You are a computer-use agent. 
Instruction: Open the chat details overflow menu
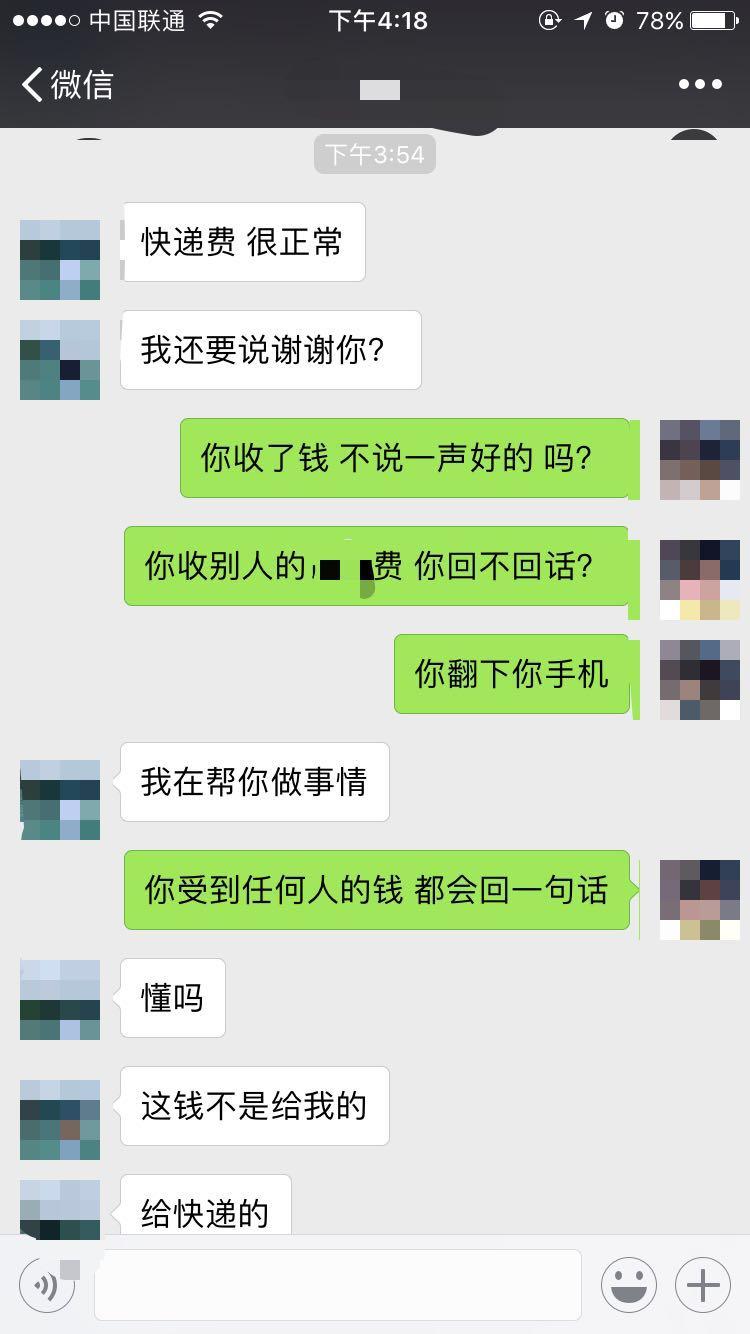pos(700,85)
